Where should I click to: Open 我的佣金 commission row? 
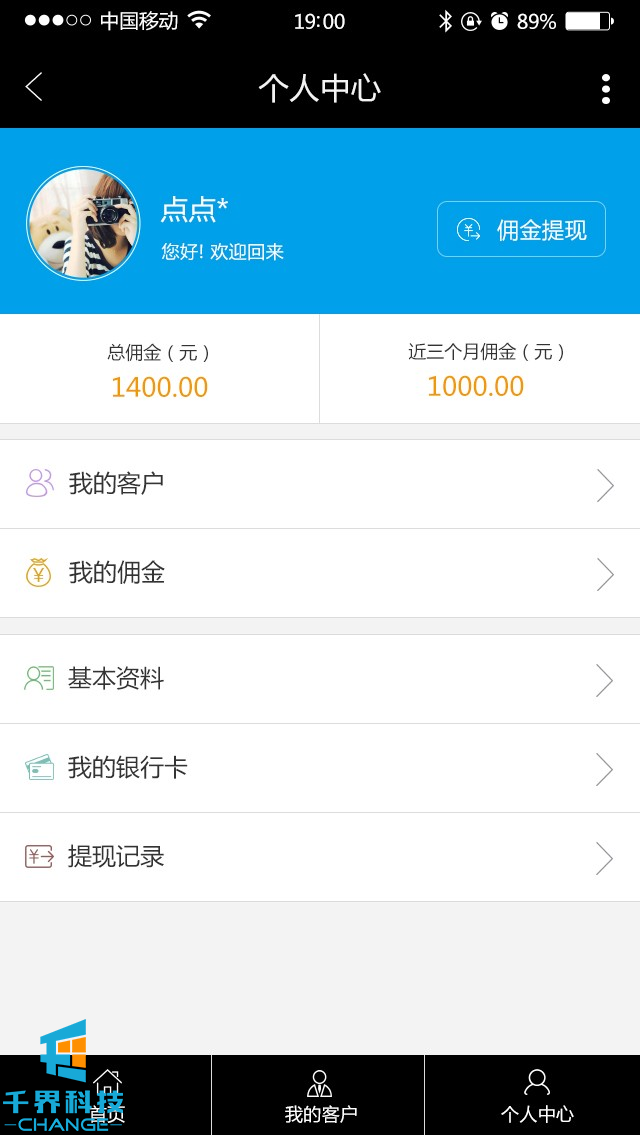pyautogui.click(x=320, y=573)
